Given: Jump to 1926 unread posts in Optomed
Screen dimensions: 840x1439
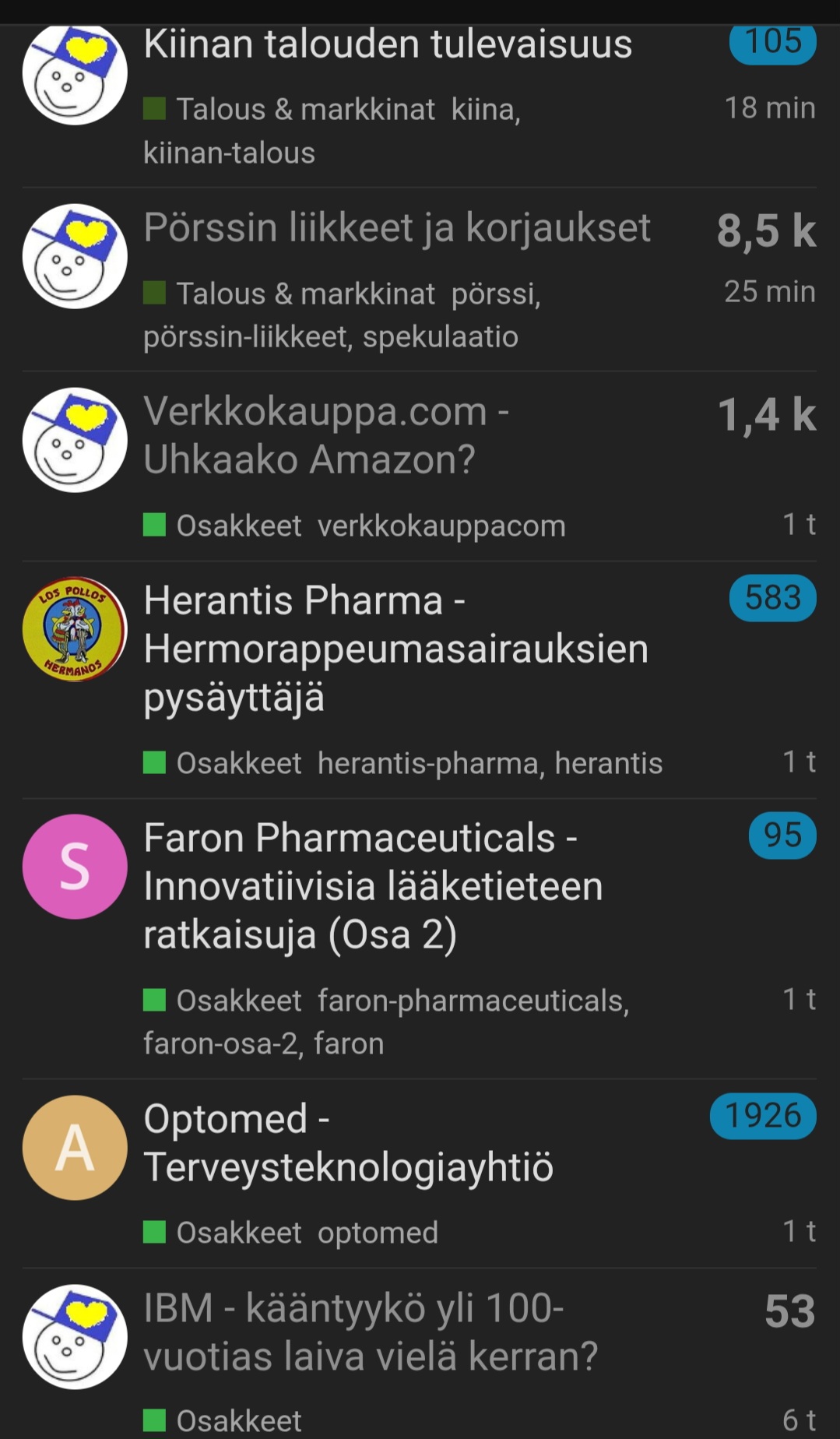Looking at the screenshot, I should pos(763,1116).
